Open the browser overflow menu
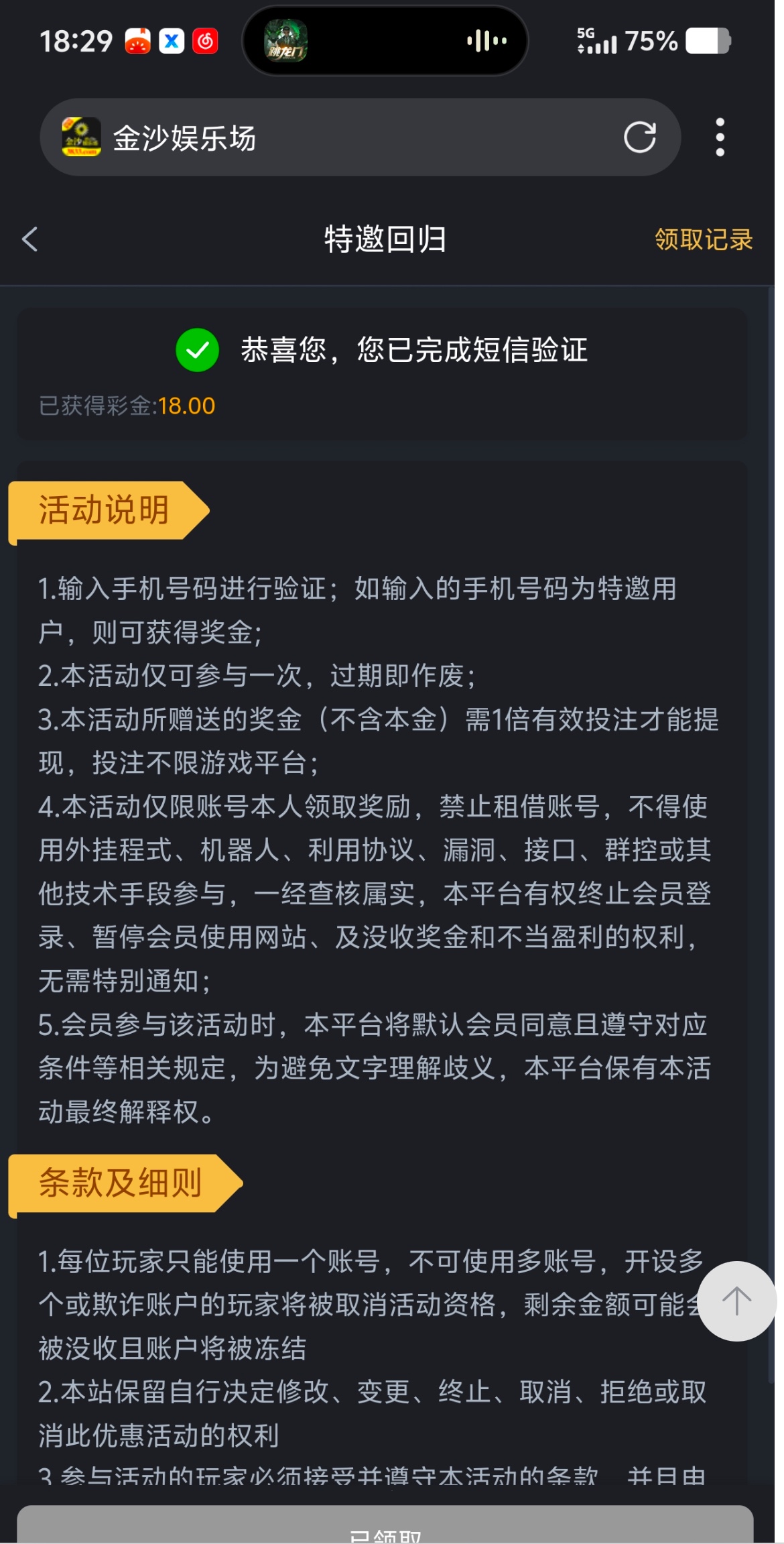 point(720,138)
